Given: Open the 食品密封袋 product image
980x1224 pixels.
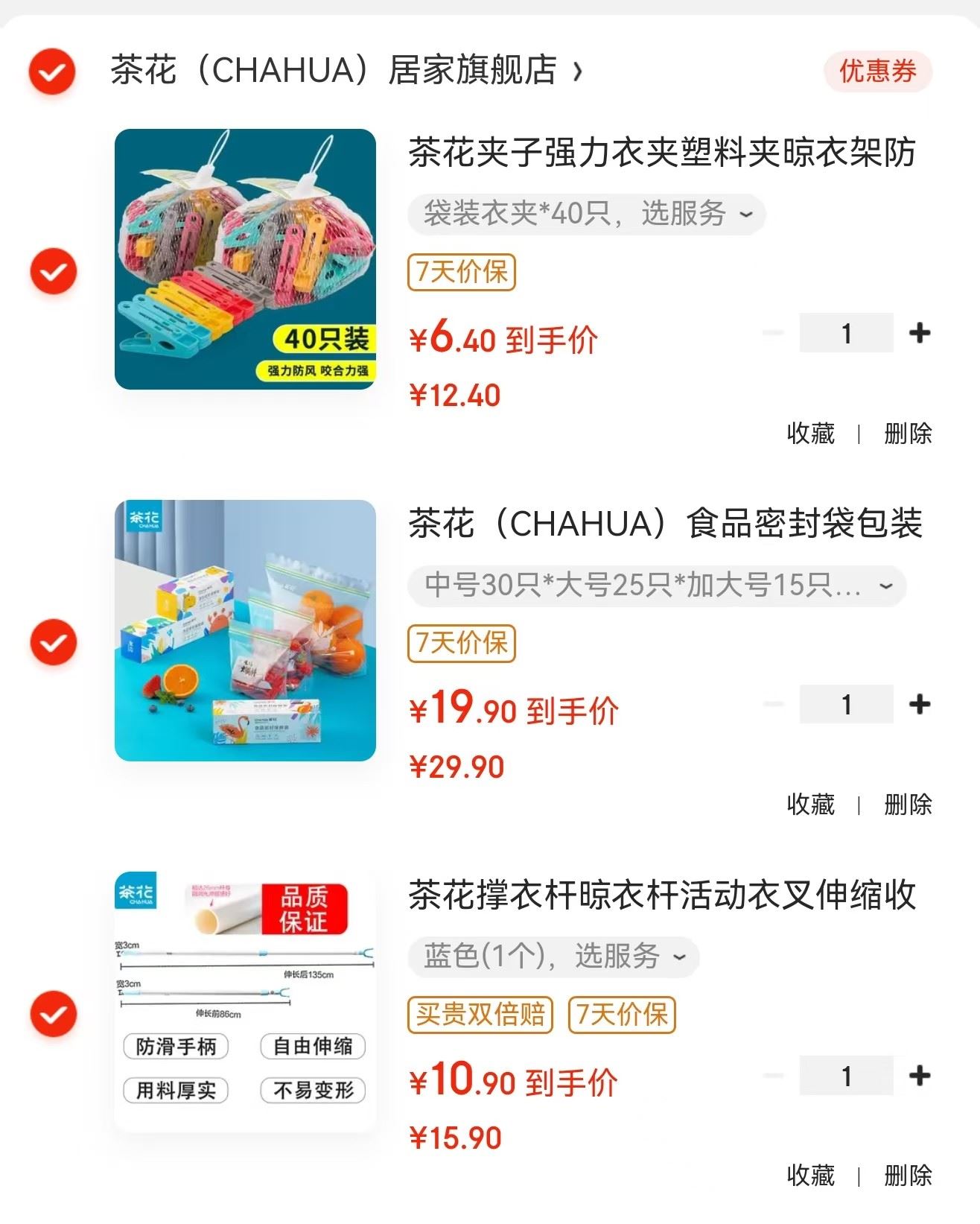Looking at the screenshot, I should [245, 630].
